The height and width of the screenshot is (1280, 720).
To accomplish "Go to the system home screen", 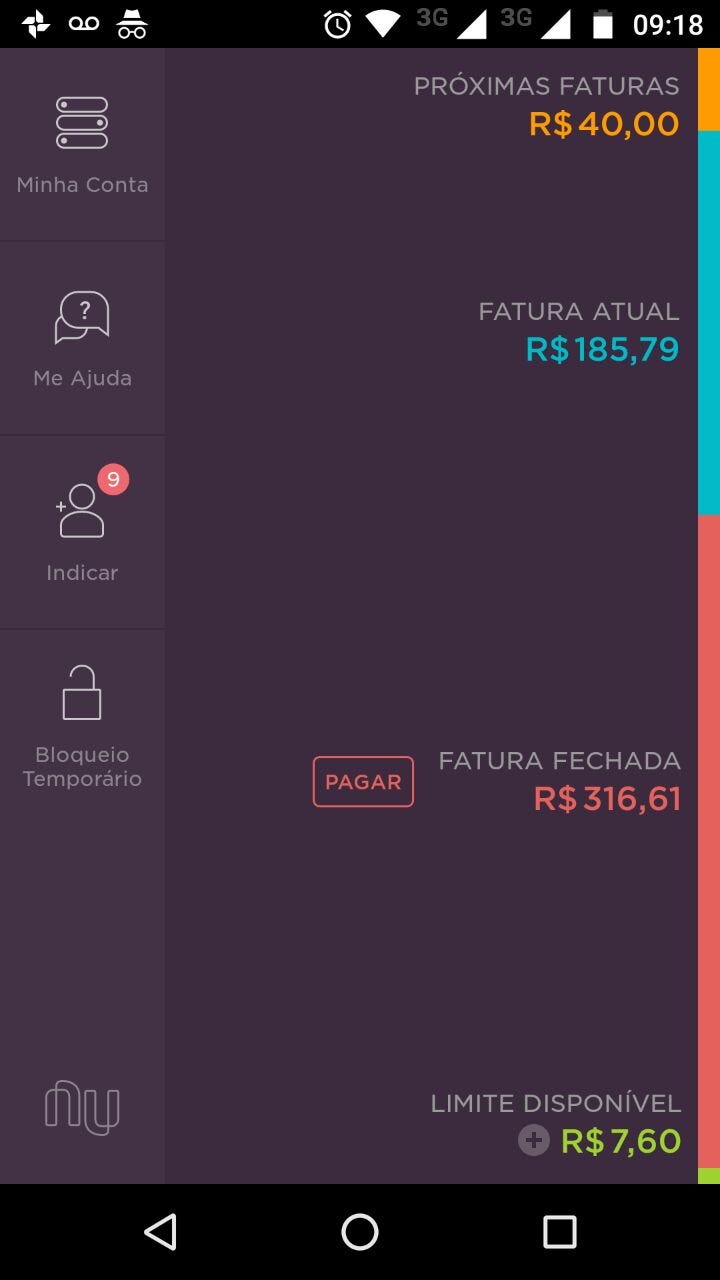I will tap(360, 1232).
